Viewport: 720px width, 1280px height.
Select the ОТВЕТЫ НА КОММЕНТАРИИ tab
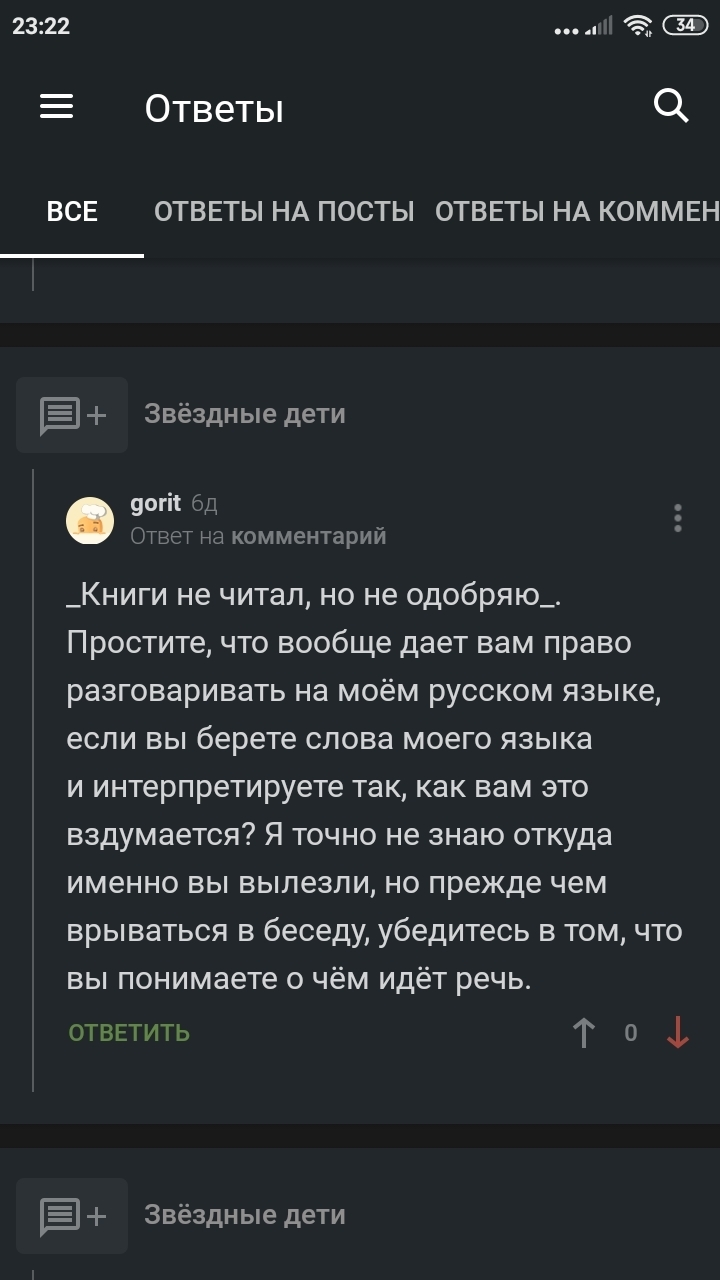tap(577, 212)
